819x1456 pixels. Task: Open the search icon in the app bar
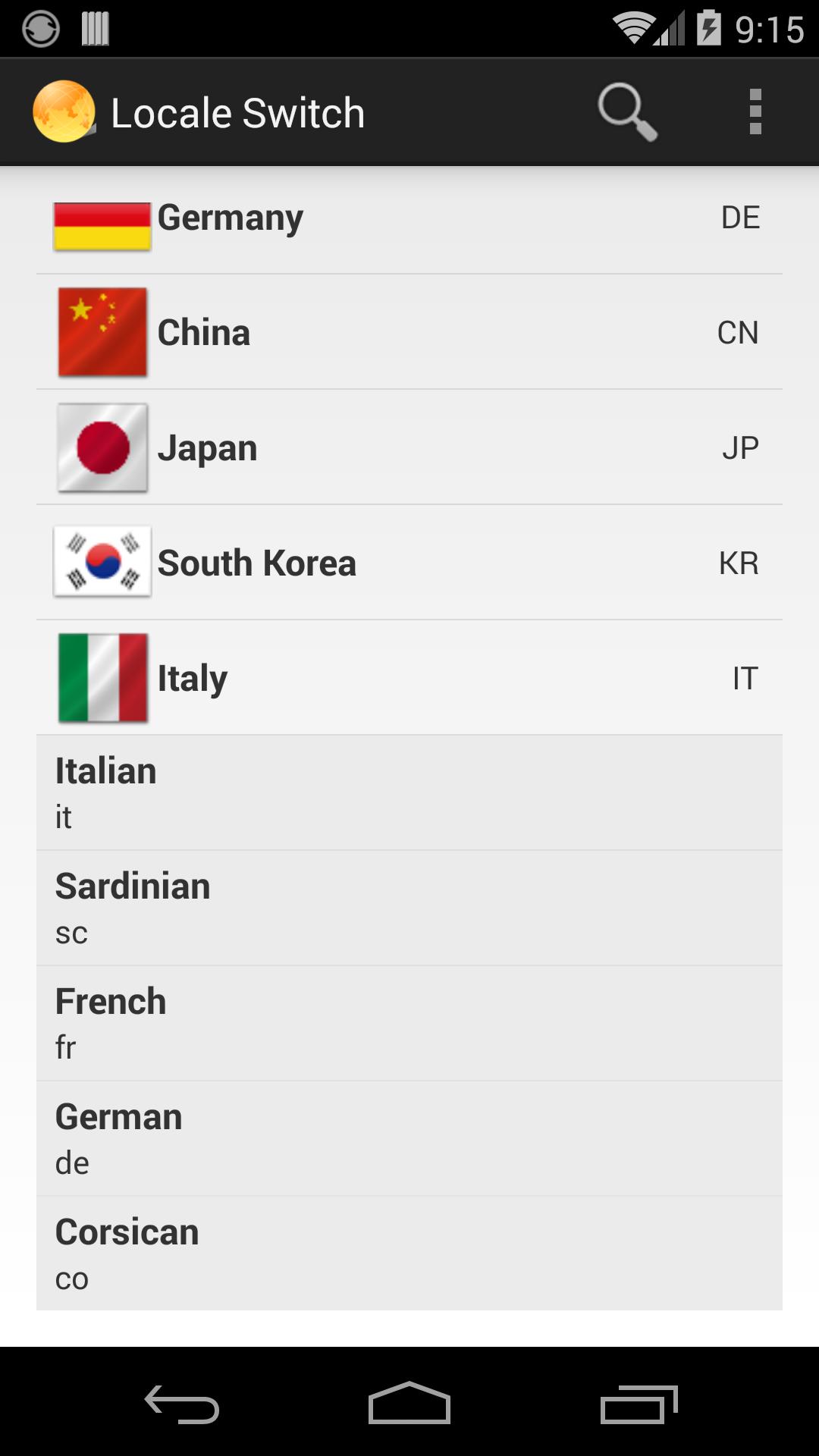click(626, 112)
